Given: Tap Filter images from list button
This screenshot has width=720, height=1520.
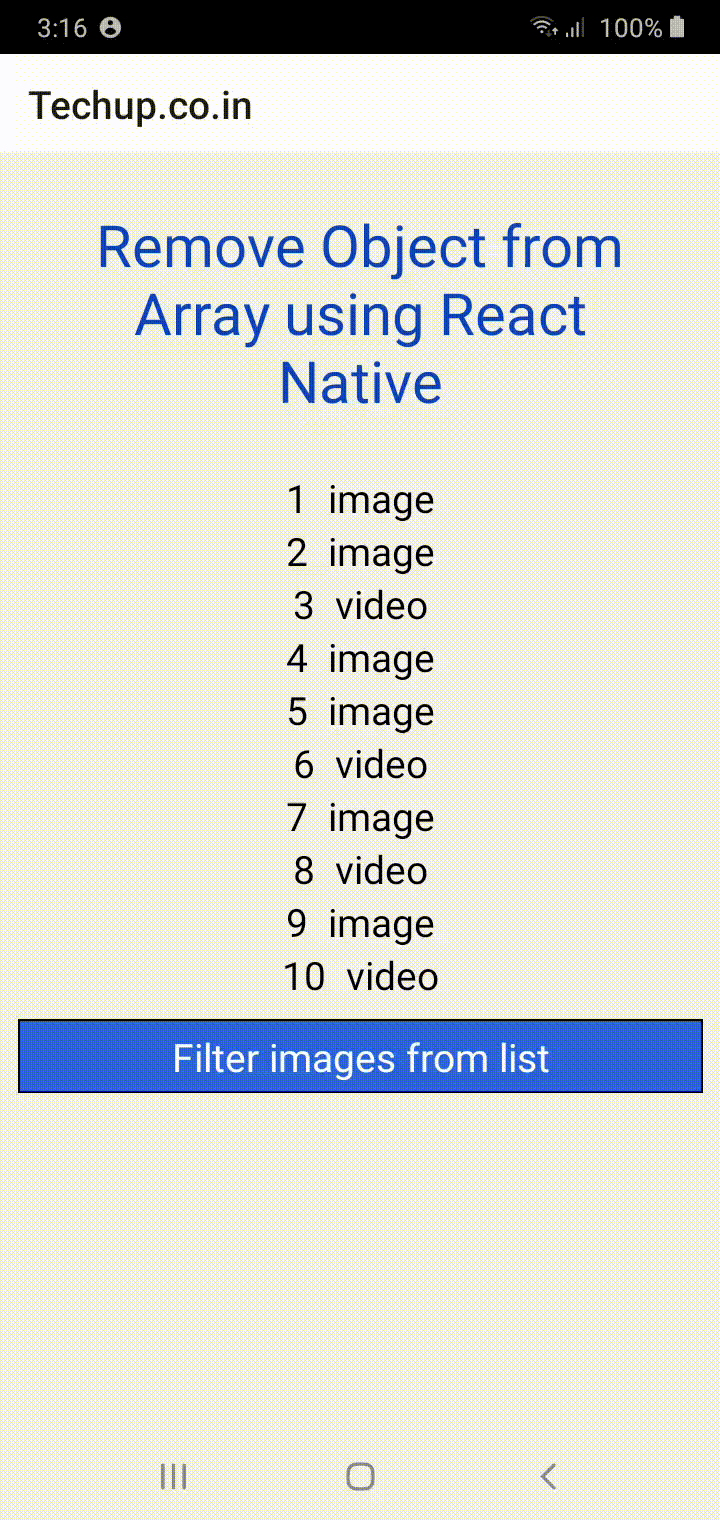Looking at the screenshot, I should pyautogui.click(x=360, y=1057).
